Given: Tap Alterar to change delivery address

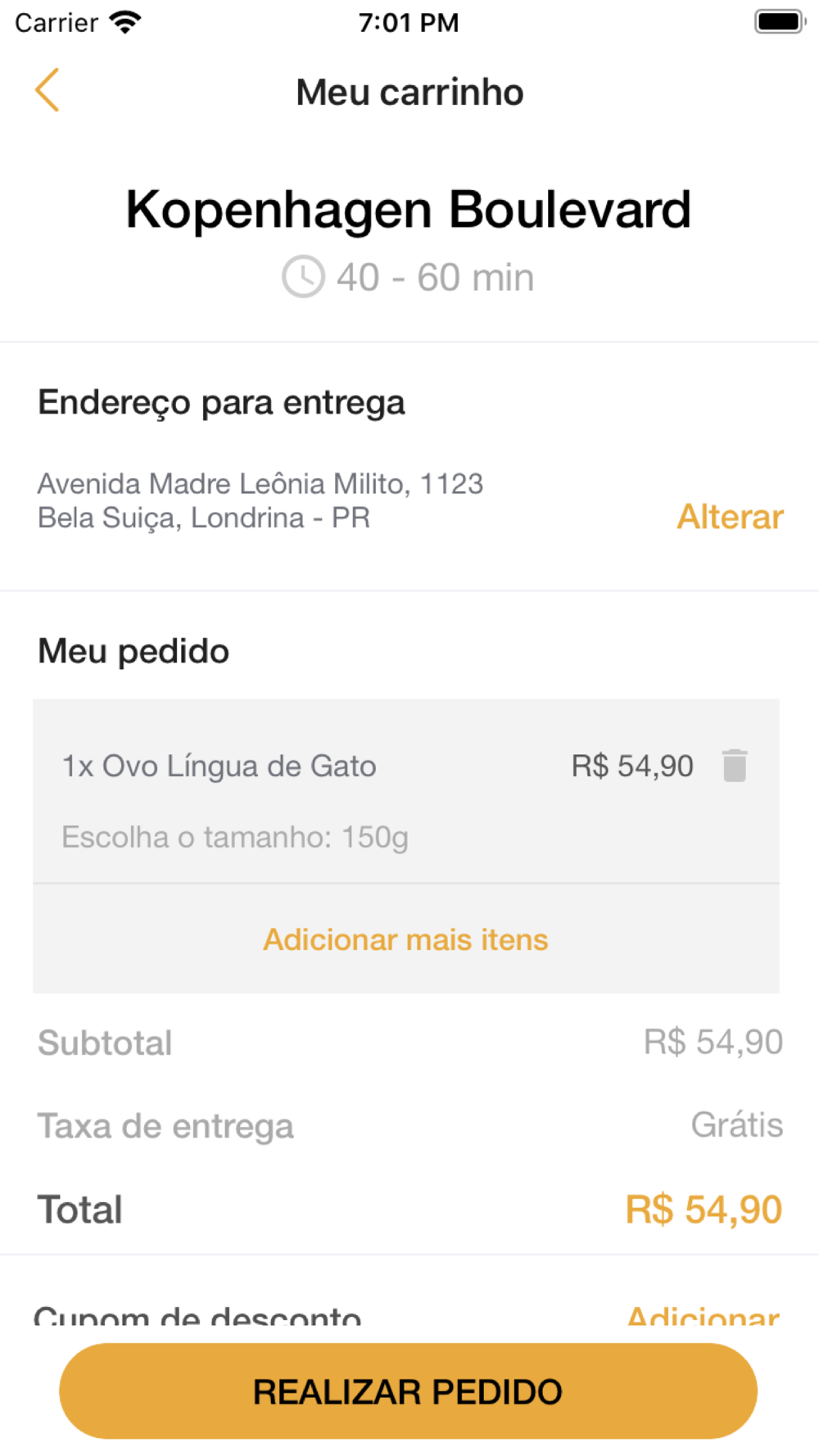Looking at the screenshot, I should 730,517.
